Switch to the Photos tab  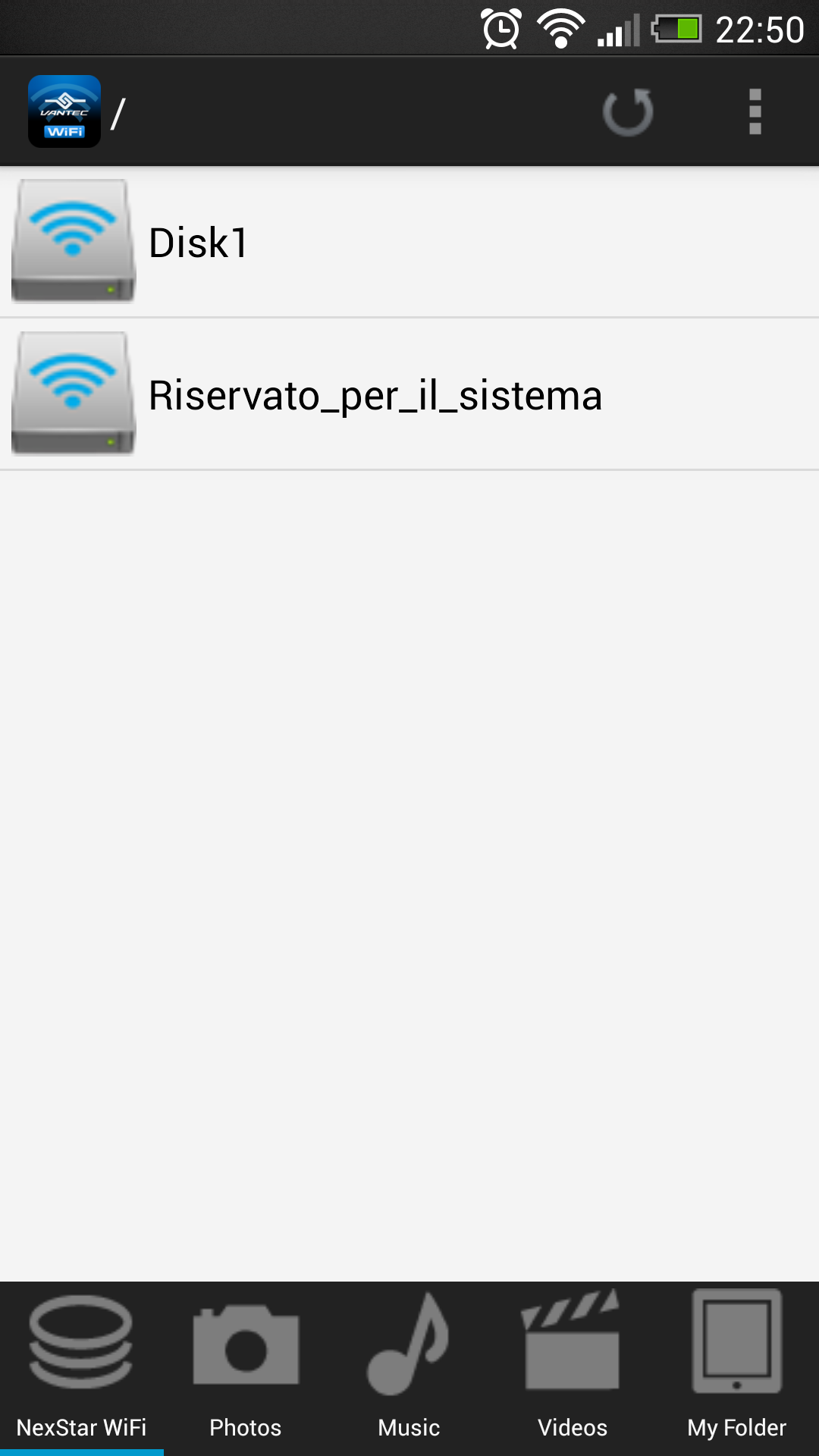pyautogui.click(x=246, y=1369)
